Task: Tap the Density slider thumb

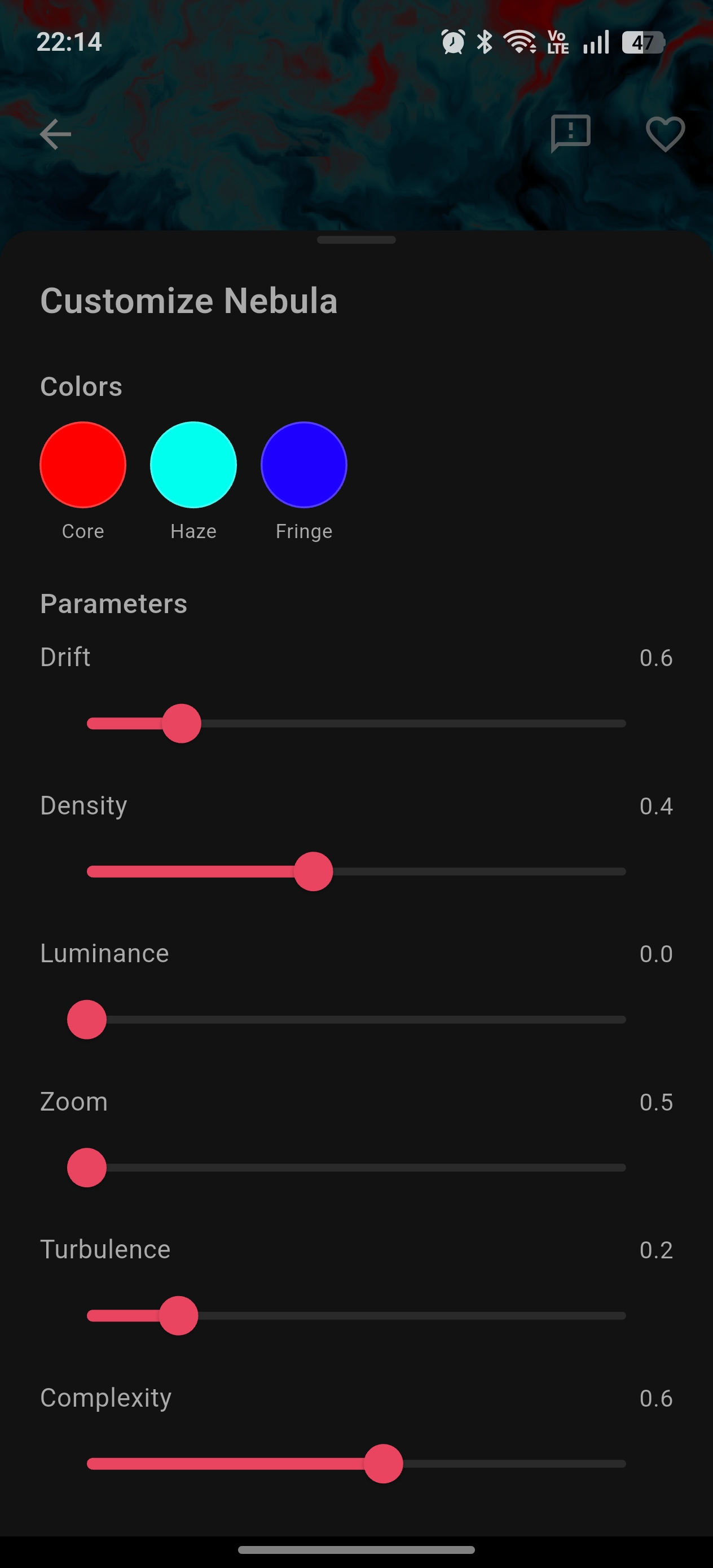Action: [x=314, y=871]
